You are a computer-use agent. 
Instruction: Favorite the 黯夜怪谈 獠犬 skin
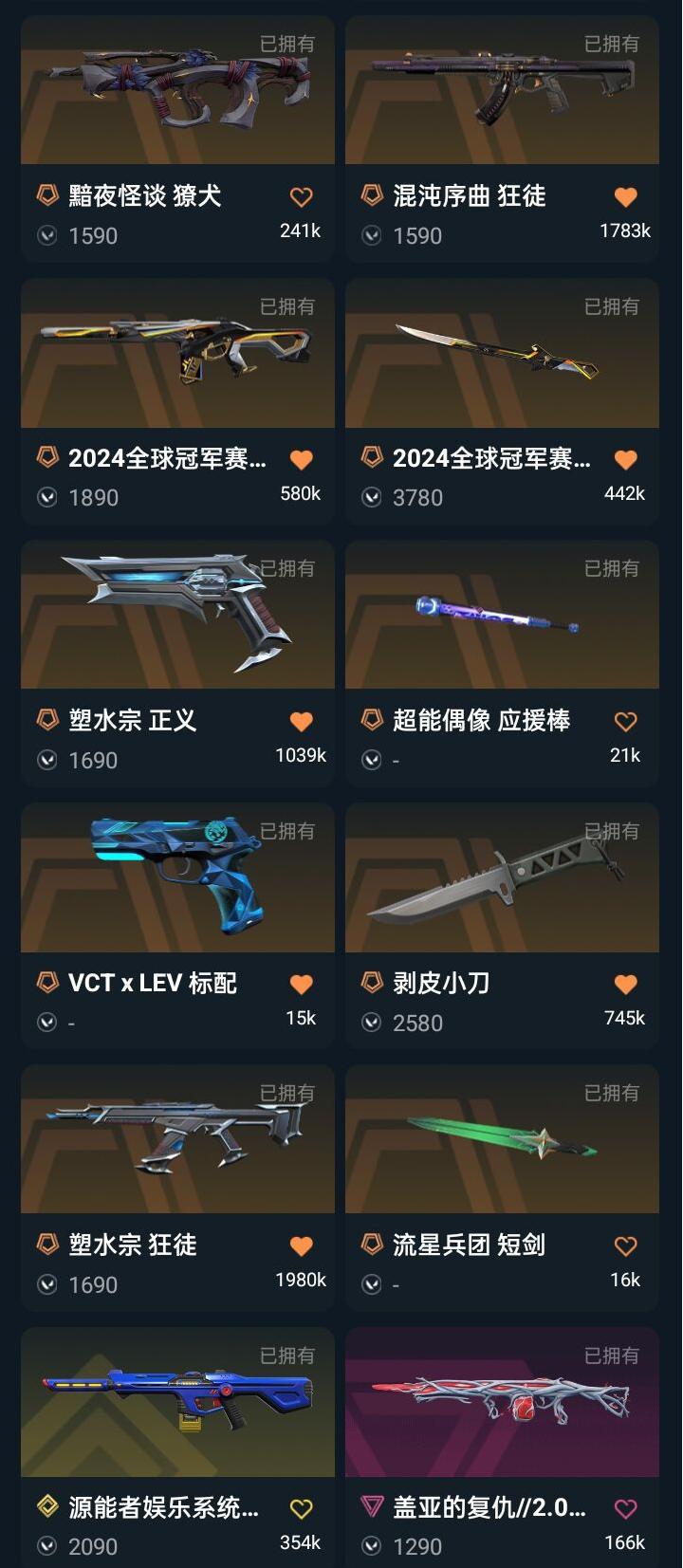click(x=301, y=196)
